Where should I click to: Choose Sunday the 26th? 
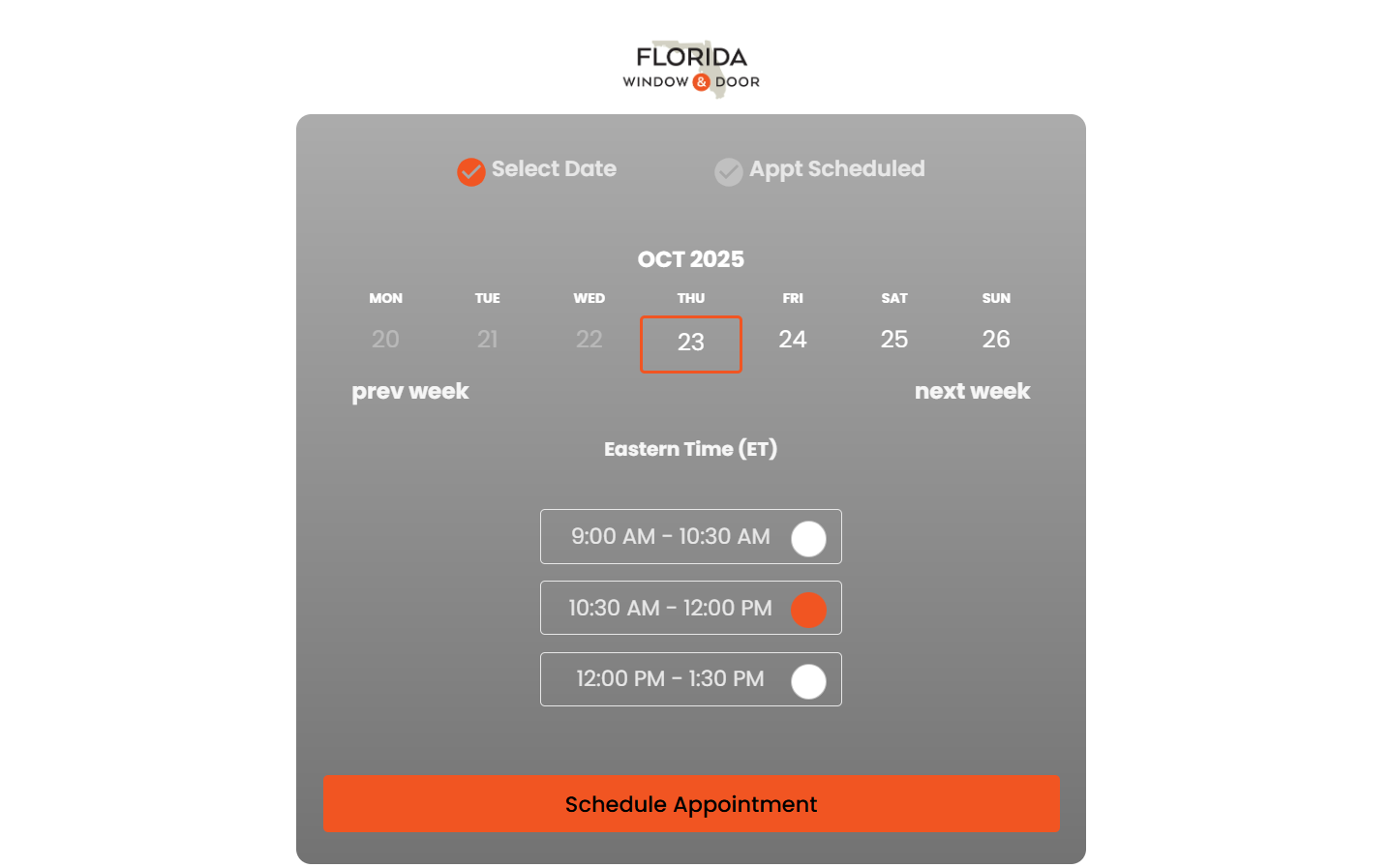coord(995,340)
